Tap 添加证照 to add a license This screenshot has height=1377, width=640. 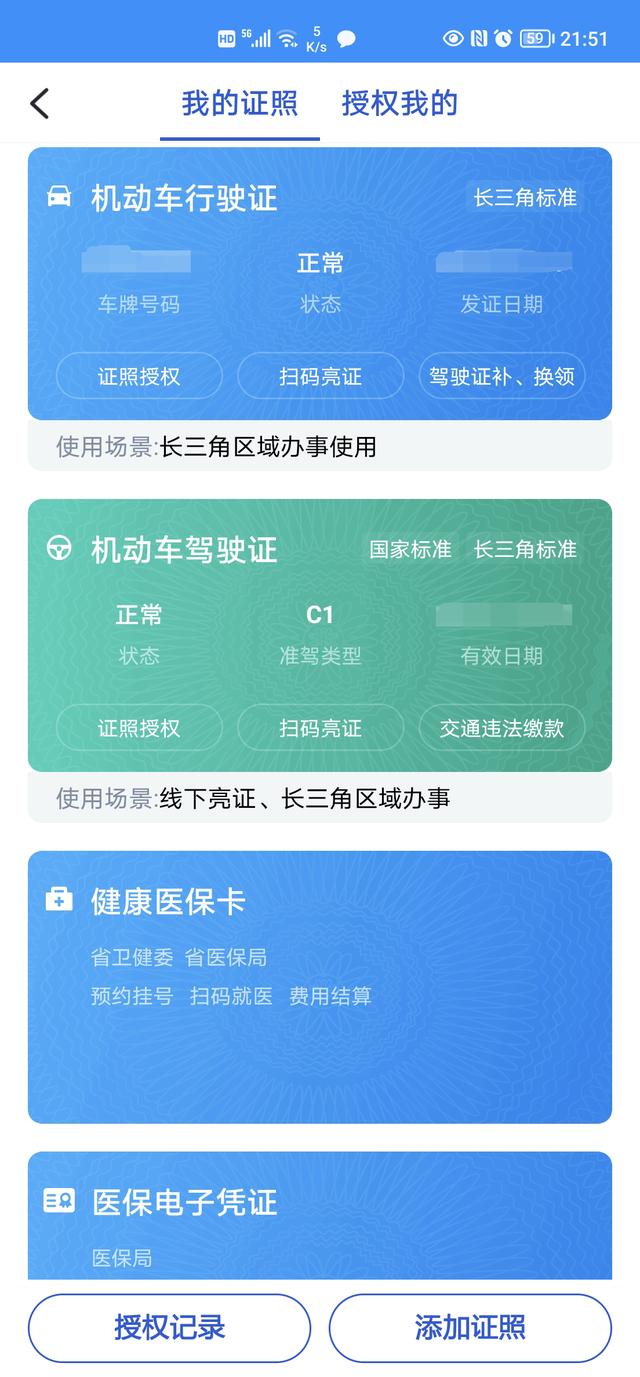point(470,1328)
